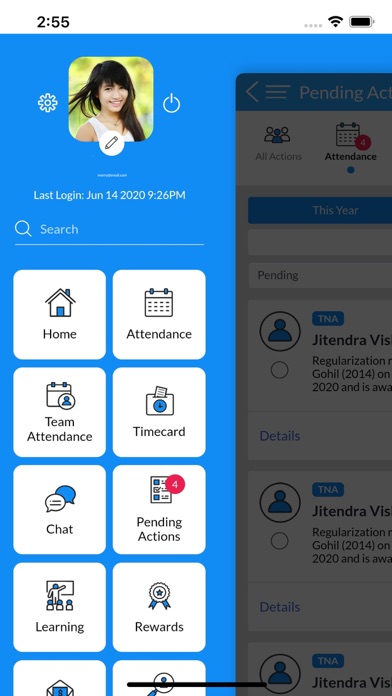Tap the back arrow beside Pending Actions
392x696 pixels.
coord(252,92)
